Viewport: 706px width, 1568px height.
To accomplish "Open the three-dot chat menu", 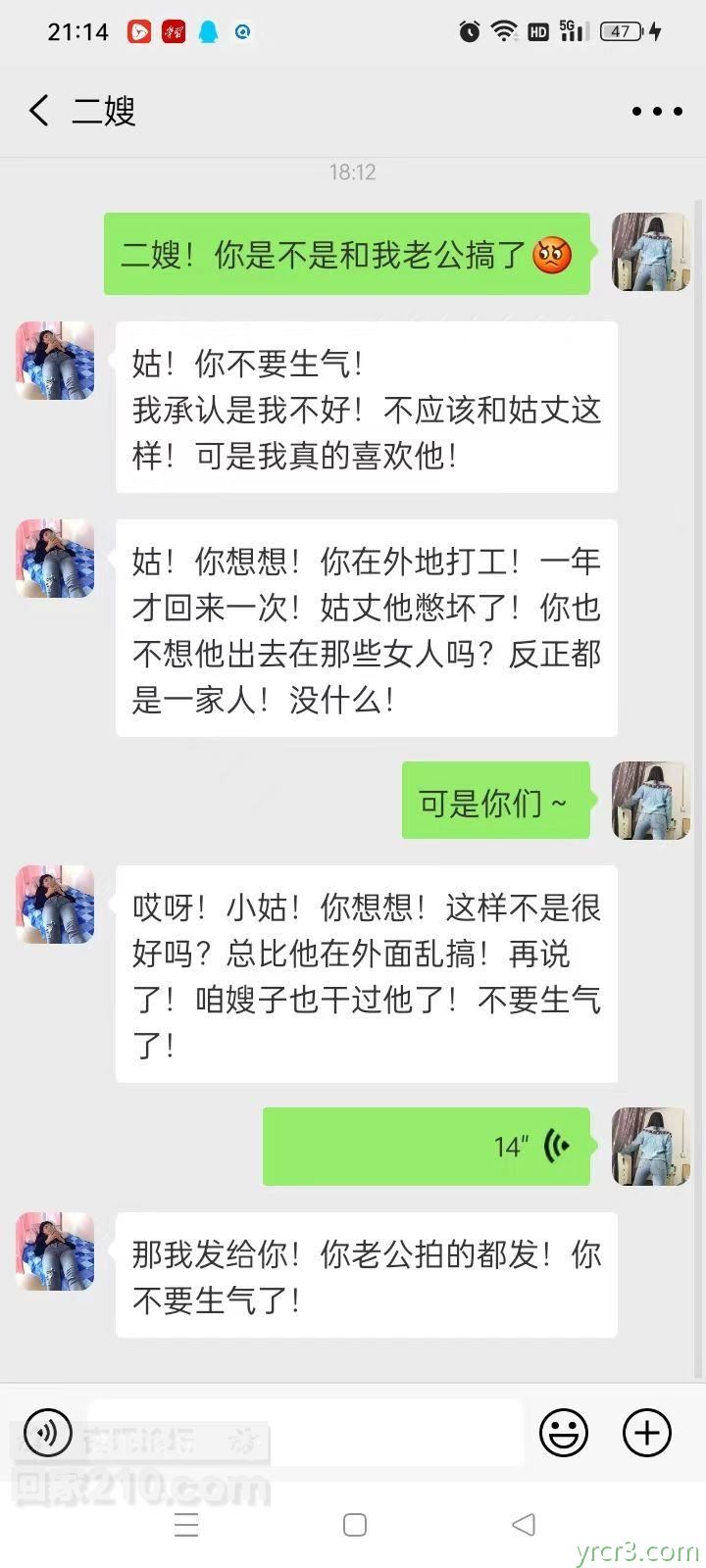I will click(x=656, y=112).
